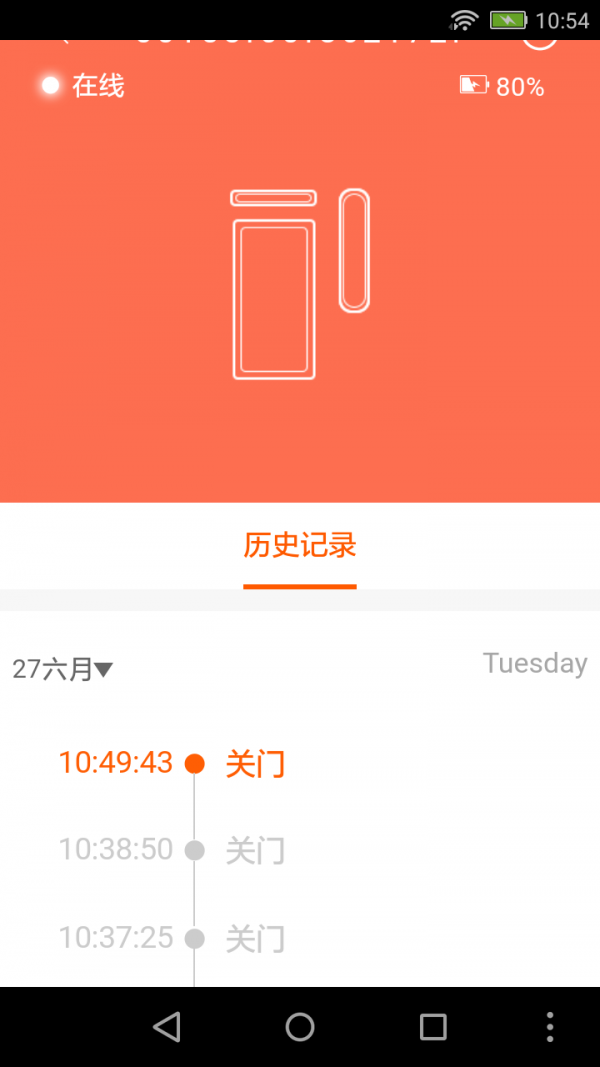Go back with the system back button
The width and height of the screenshot is (600, 1067).
tap(167, 1026)
